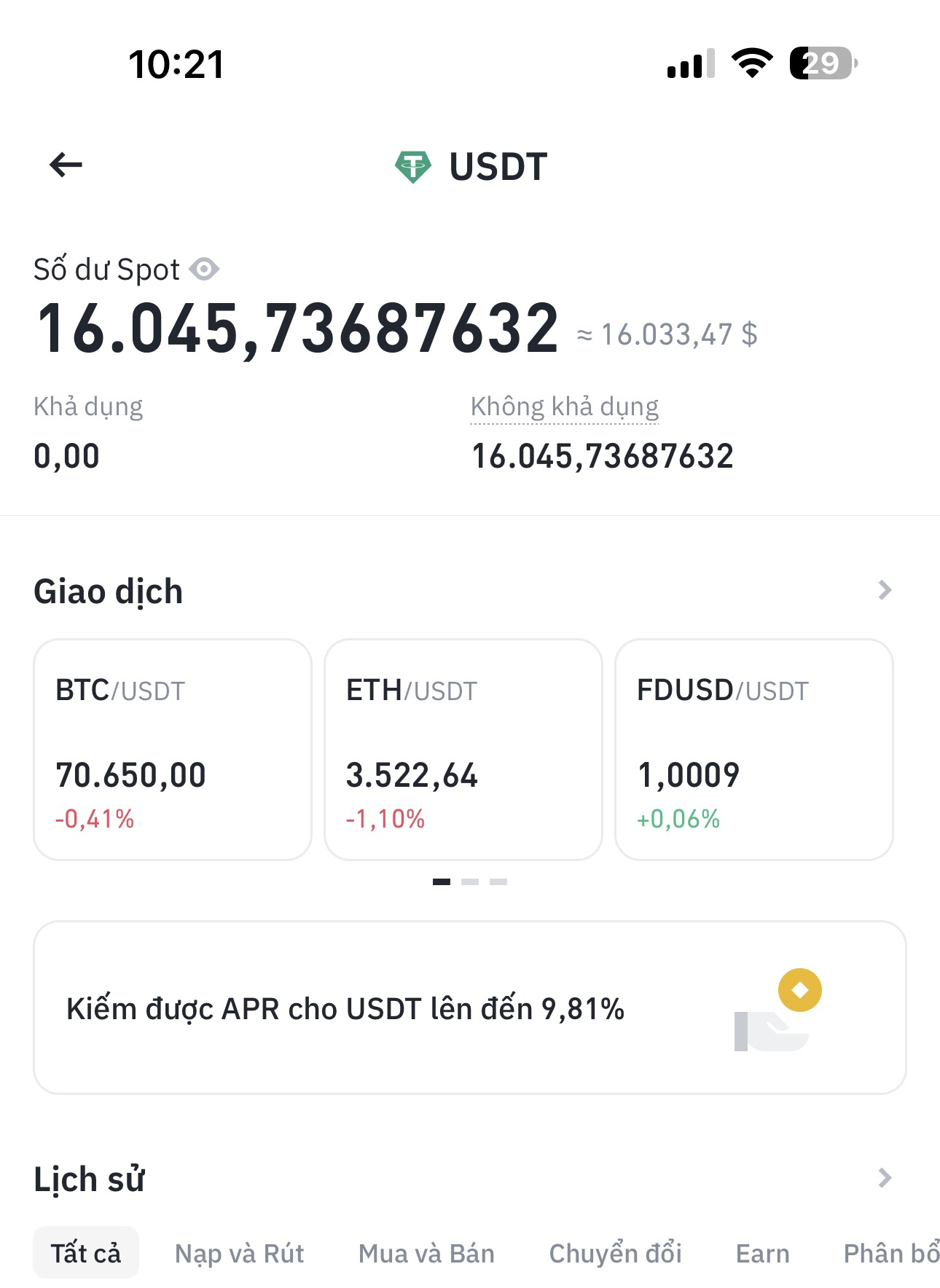Open the FDUSD/USDT trading pair card

754,749
